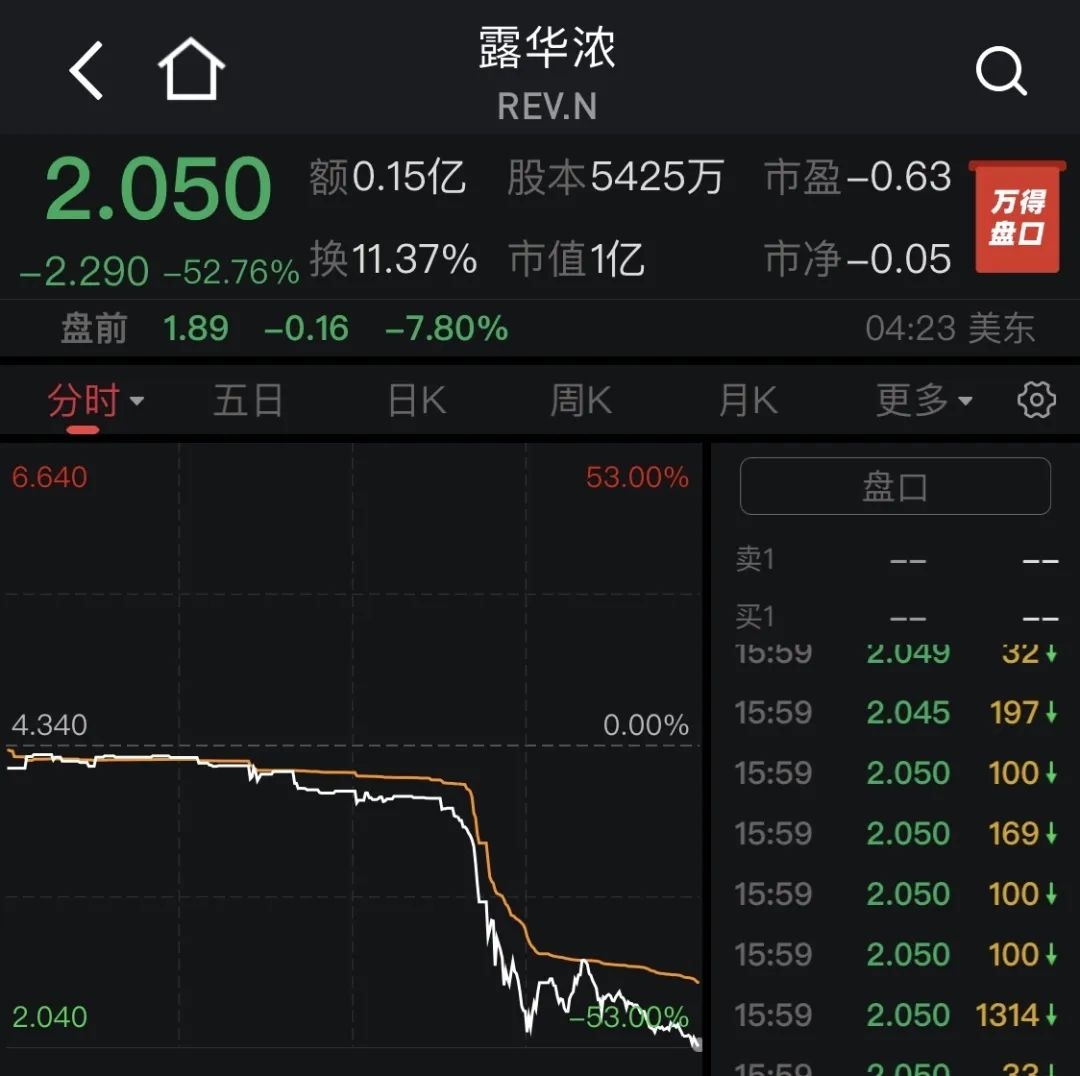Image resolution: width=1080 pixels, height=1076 pixels.
Task: Go back to the previous page
Action: (x=86, y=70)
